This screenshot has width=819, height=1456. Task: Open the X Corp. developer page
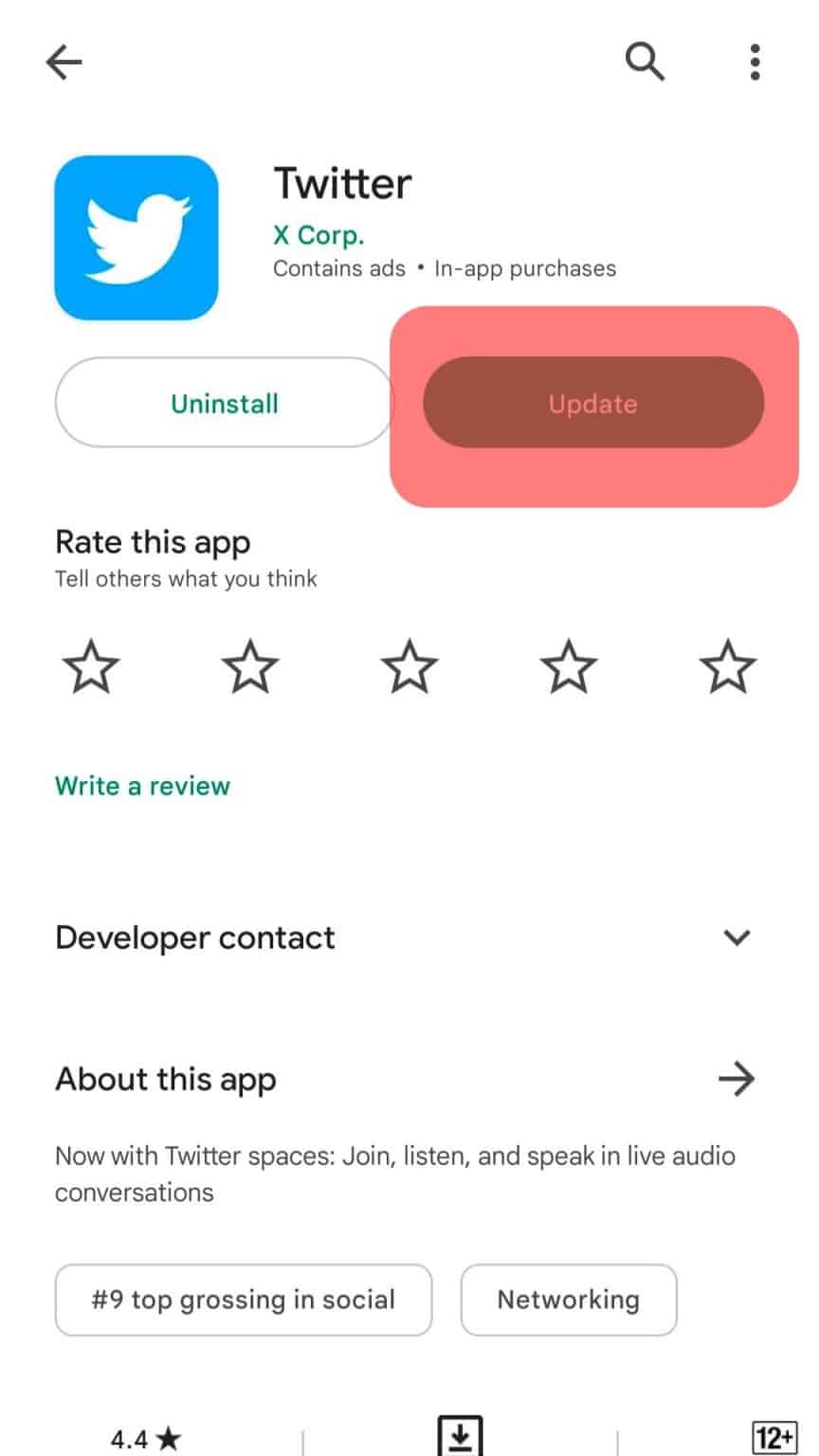click(318, 235)
